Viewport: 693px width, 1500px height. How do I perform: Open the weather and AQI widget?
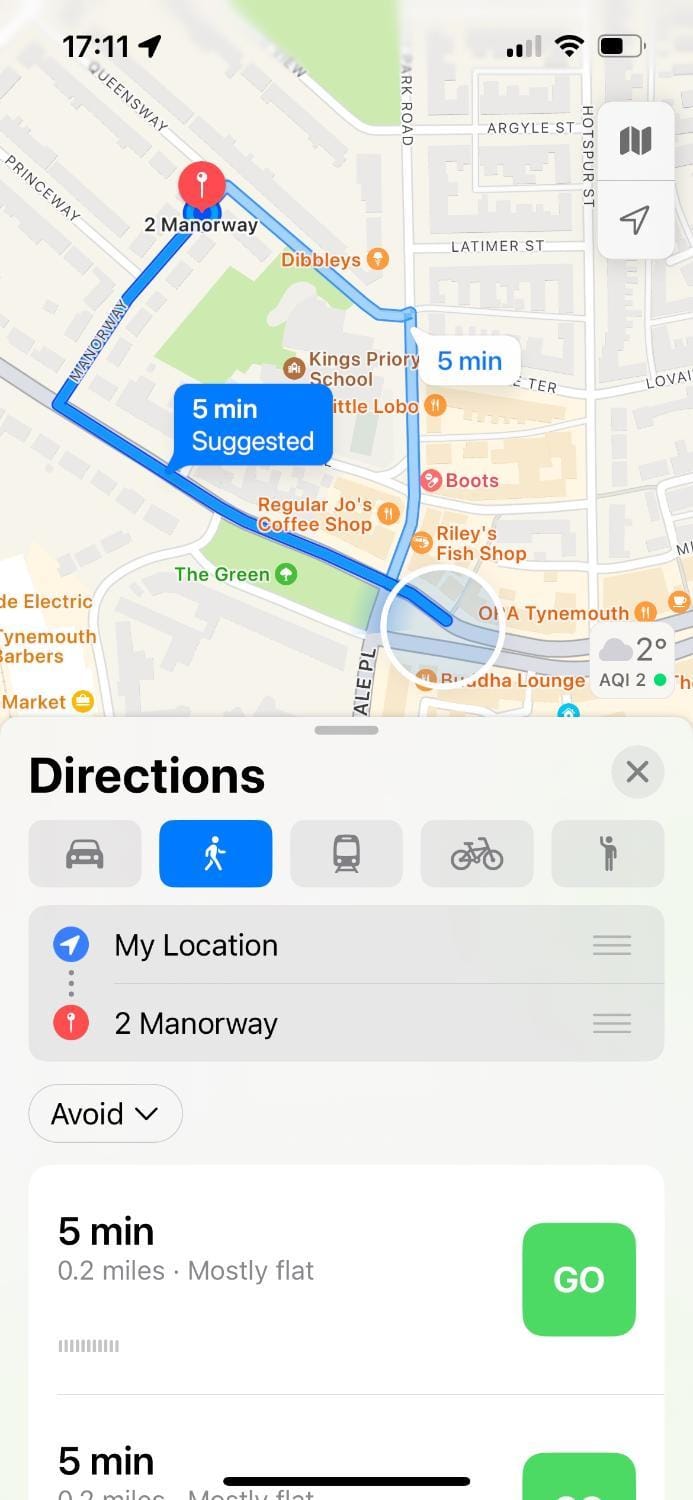click(x=633, y=661)
